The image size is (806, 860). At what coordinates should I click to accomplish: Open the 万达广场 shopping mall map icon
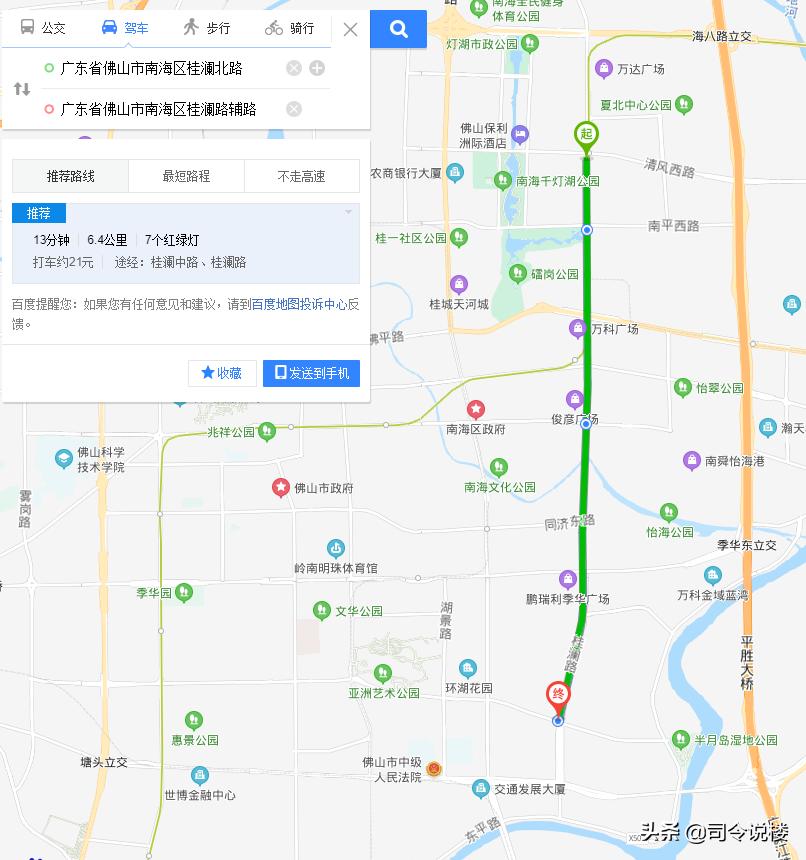coord(604,69)
